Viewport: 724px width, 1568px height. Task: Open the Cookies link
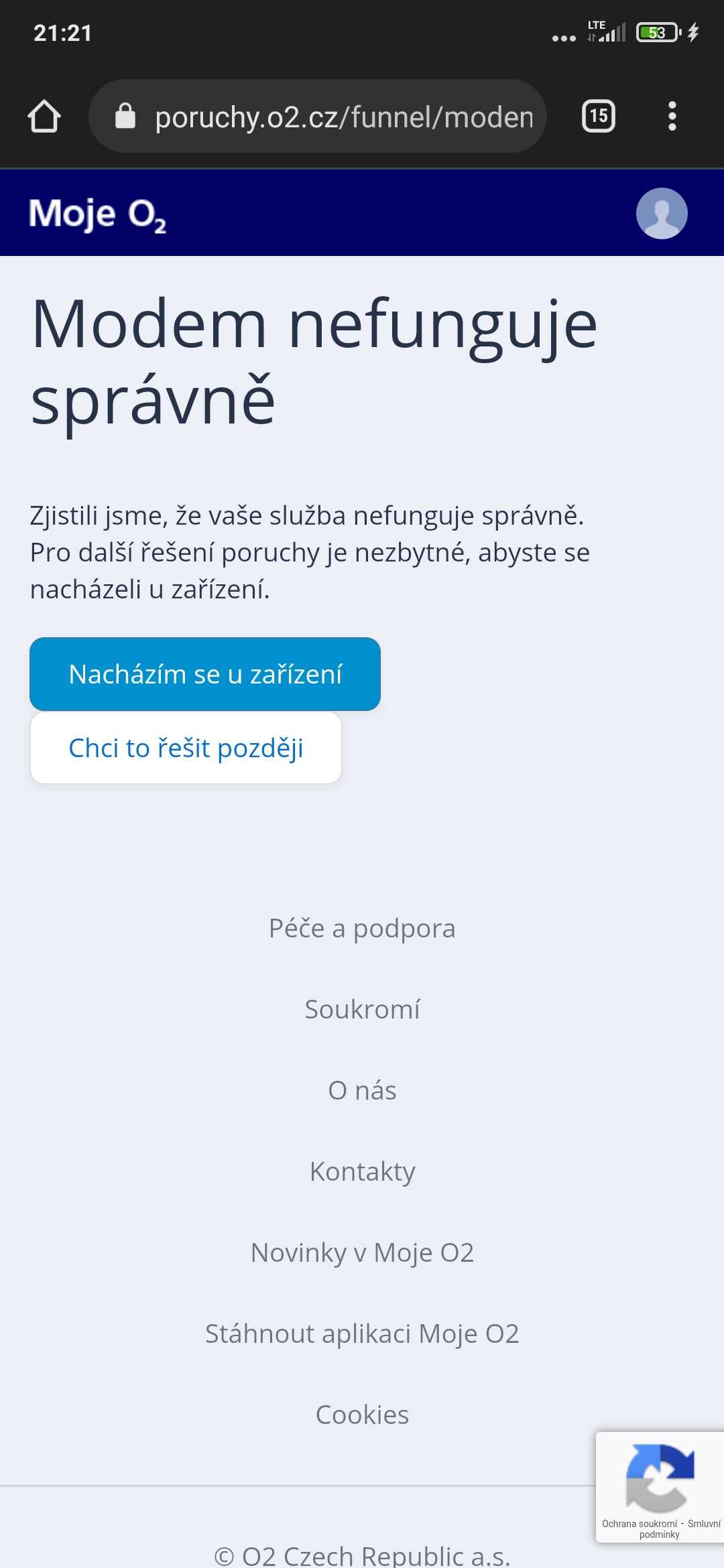coord(362,1415)
